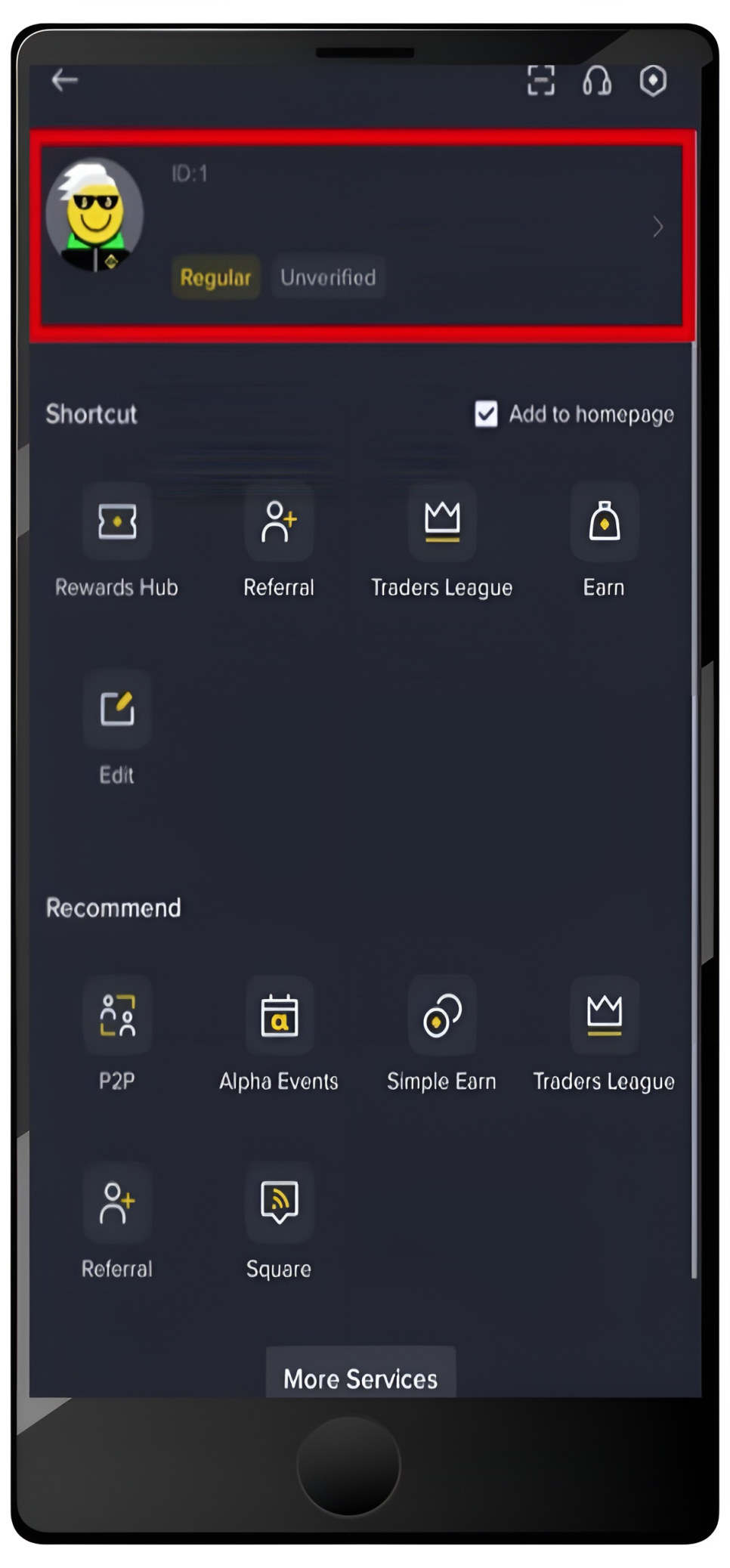730x1568 pixels.
Task: Open P2P under Recommend
Action: click(117, 1016)
